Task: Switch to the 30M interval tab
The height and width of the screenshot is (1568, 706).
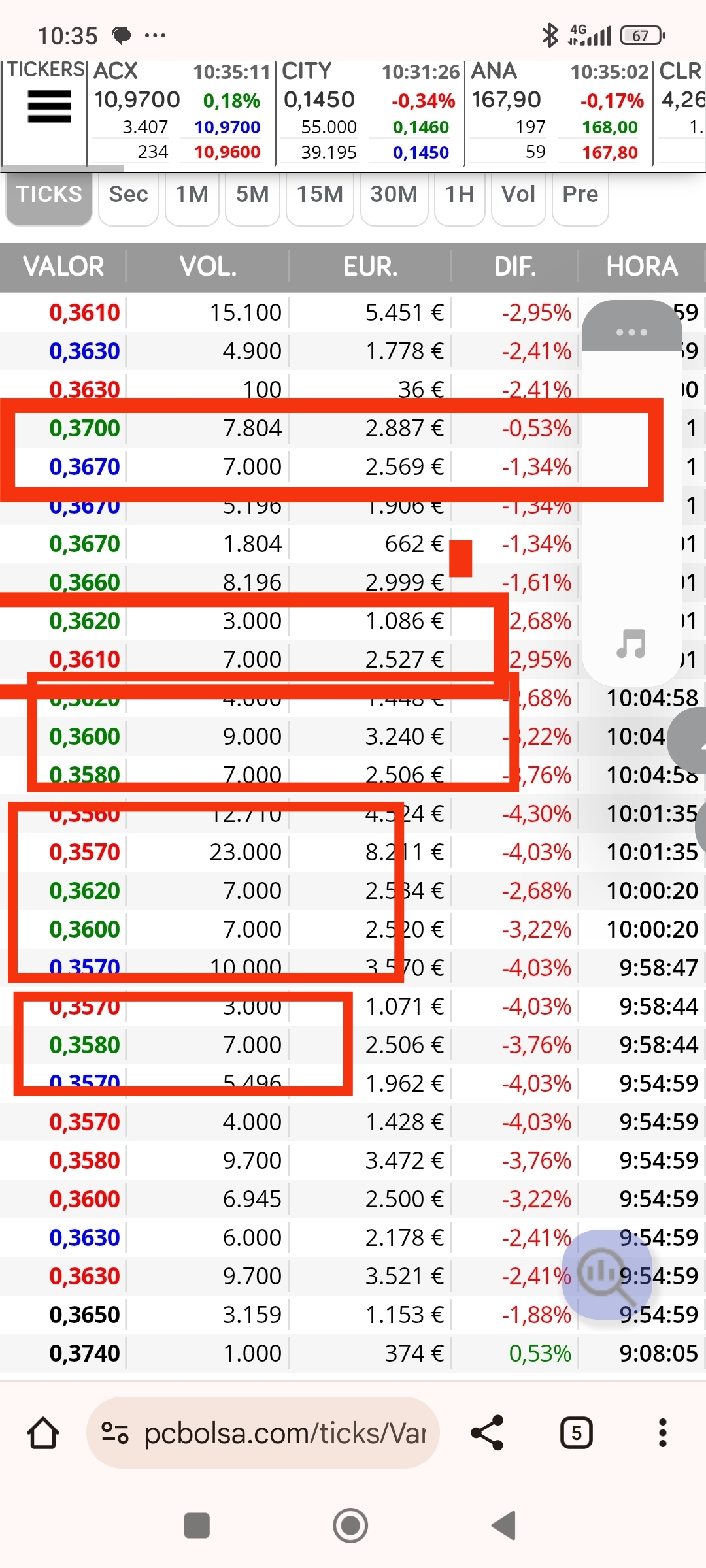Action: [x=394, y=195]
